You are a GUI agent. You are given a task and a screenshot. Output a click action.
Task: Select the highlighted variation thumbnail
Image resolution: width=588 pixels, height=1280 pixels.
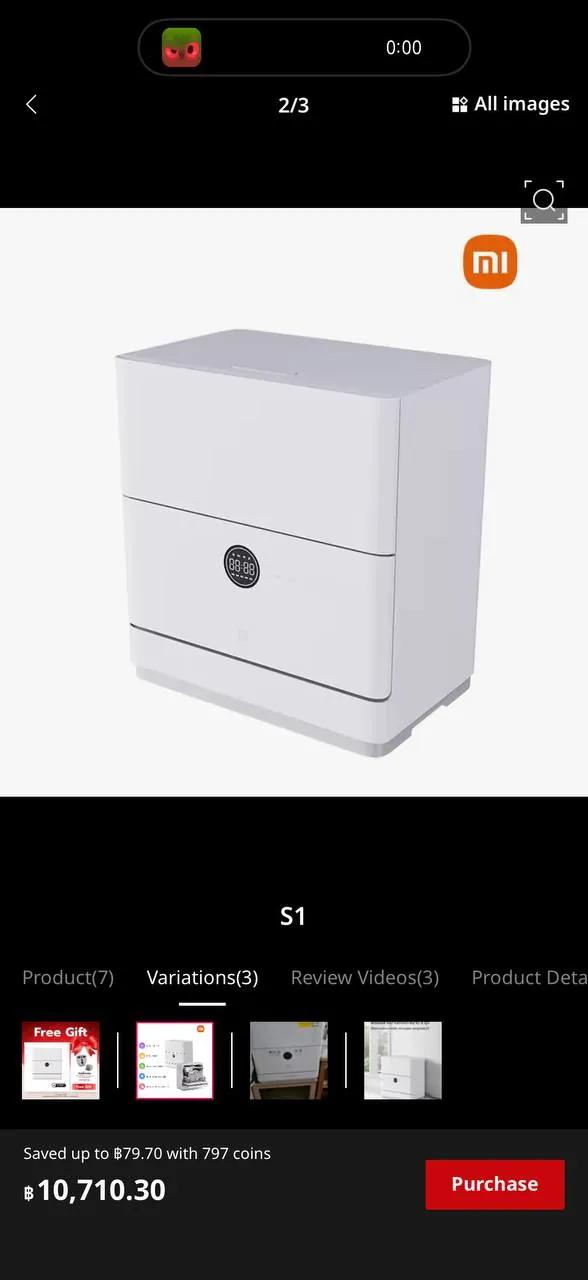point(175,1060)
